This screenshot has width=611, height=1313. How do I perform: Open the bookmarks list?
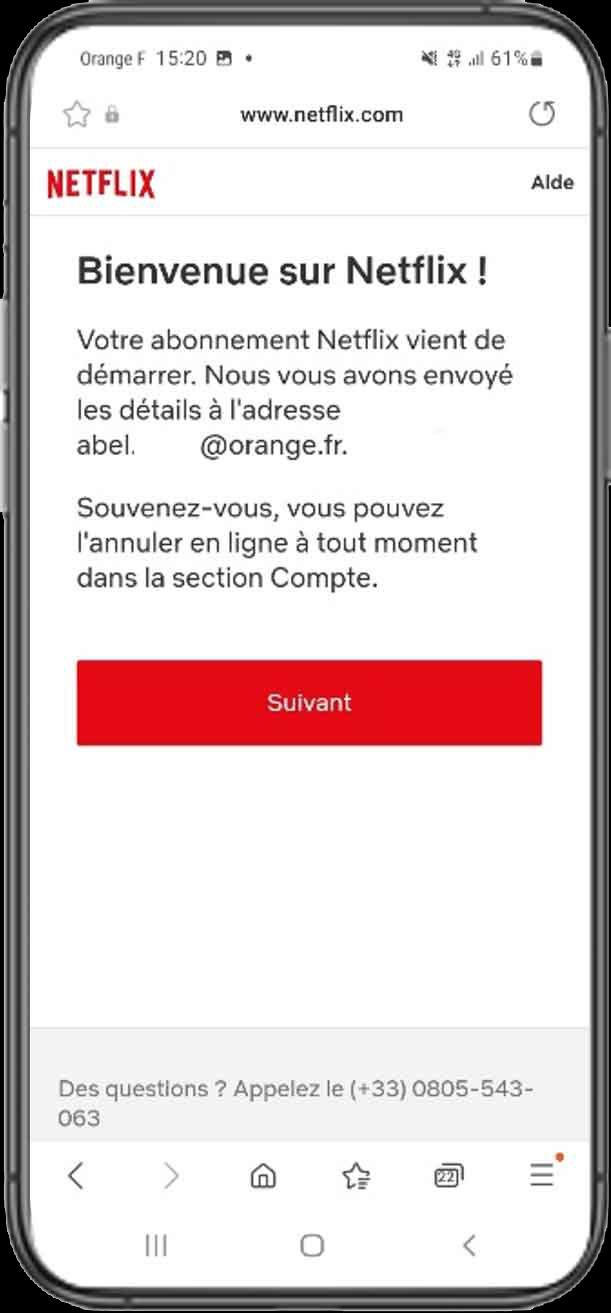coord(356,1176)
